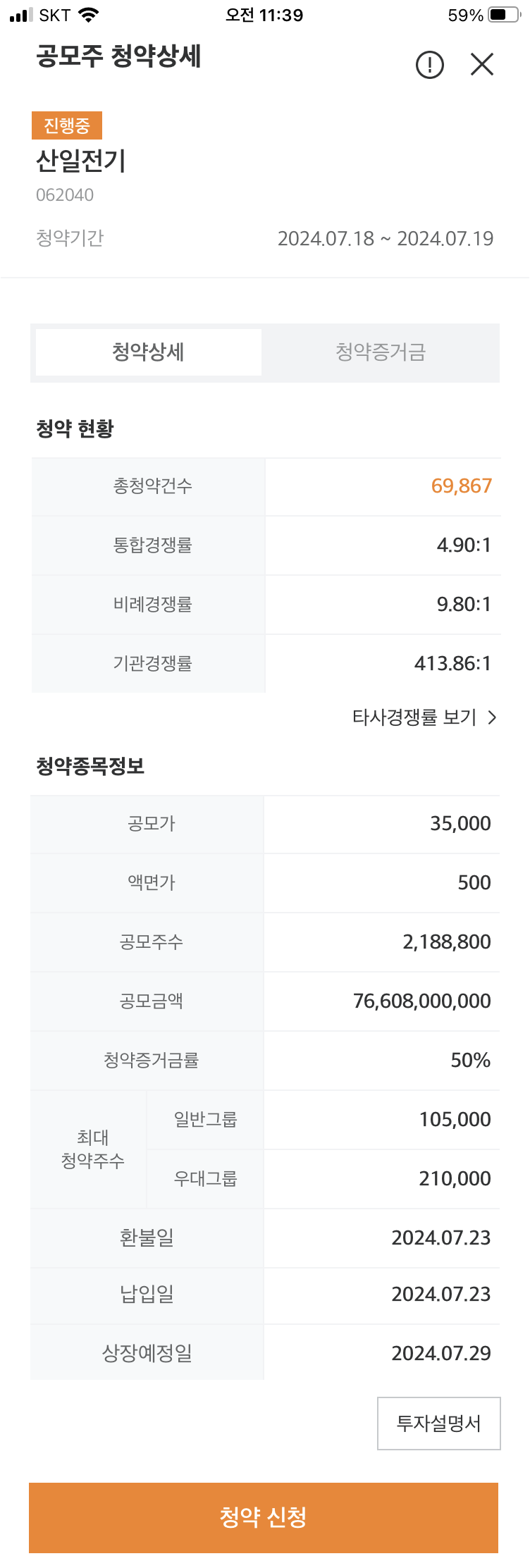The width and height of the screenshot is (530, 1568).
Task: Select the 총청약건수 value 69,867
Action: (x=462, y=486)
